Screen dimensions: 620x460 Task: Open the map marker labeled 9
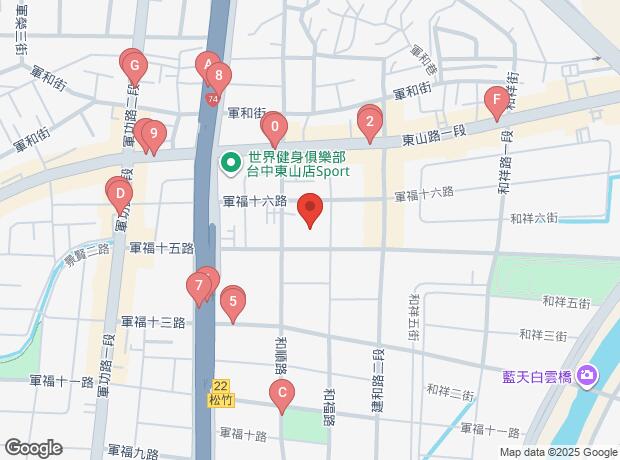[151, 133]
